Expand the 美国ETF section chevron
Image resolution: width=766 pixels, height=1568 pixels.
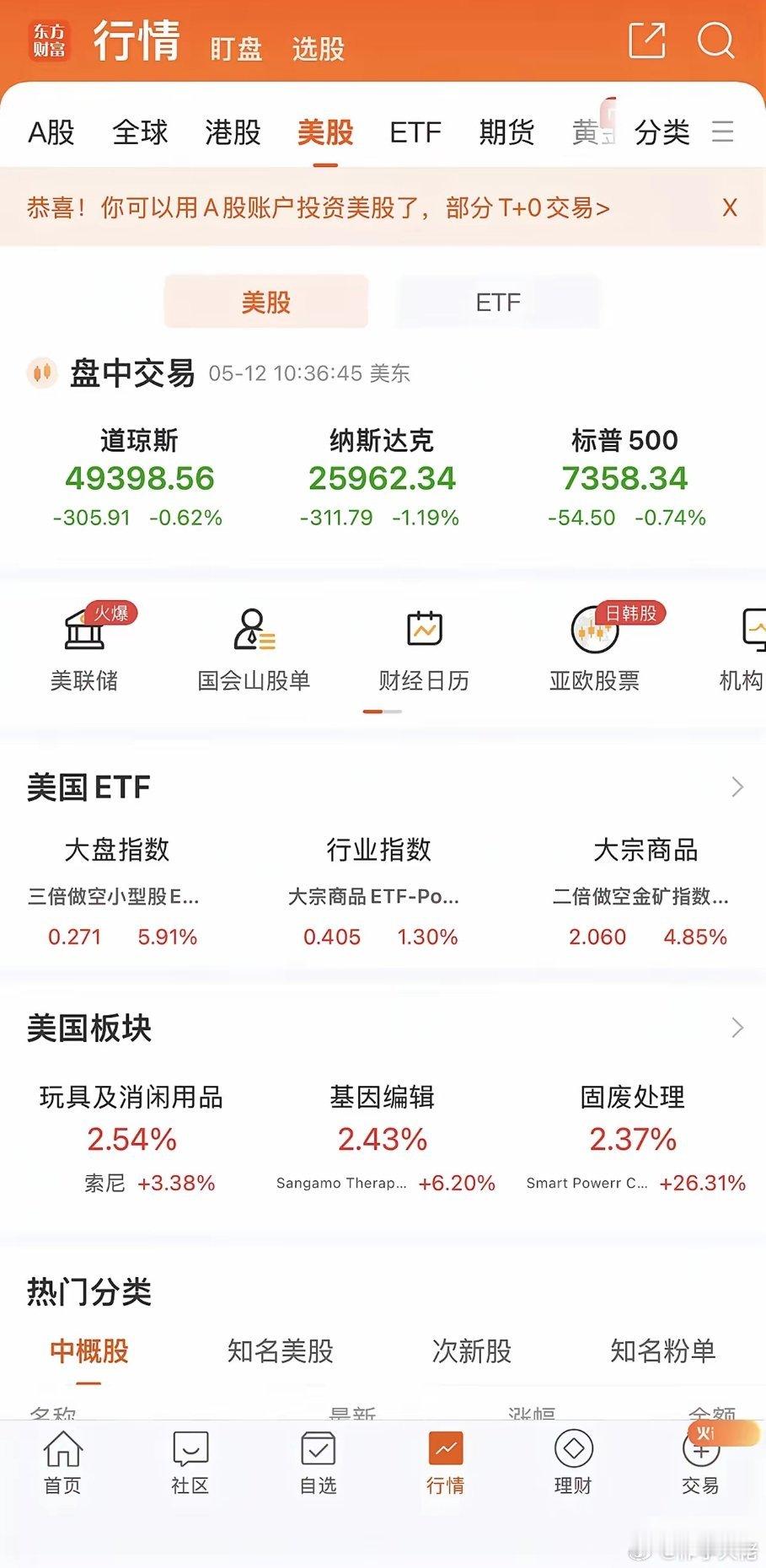(737, 787)
